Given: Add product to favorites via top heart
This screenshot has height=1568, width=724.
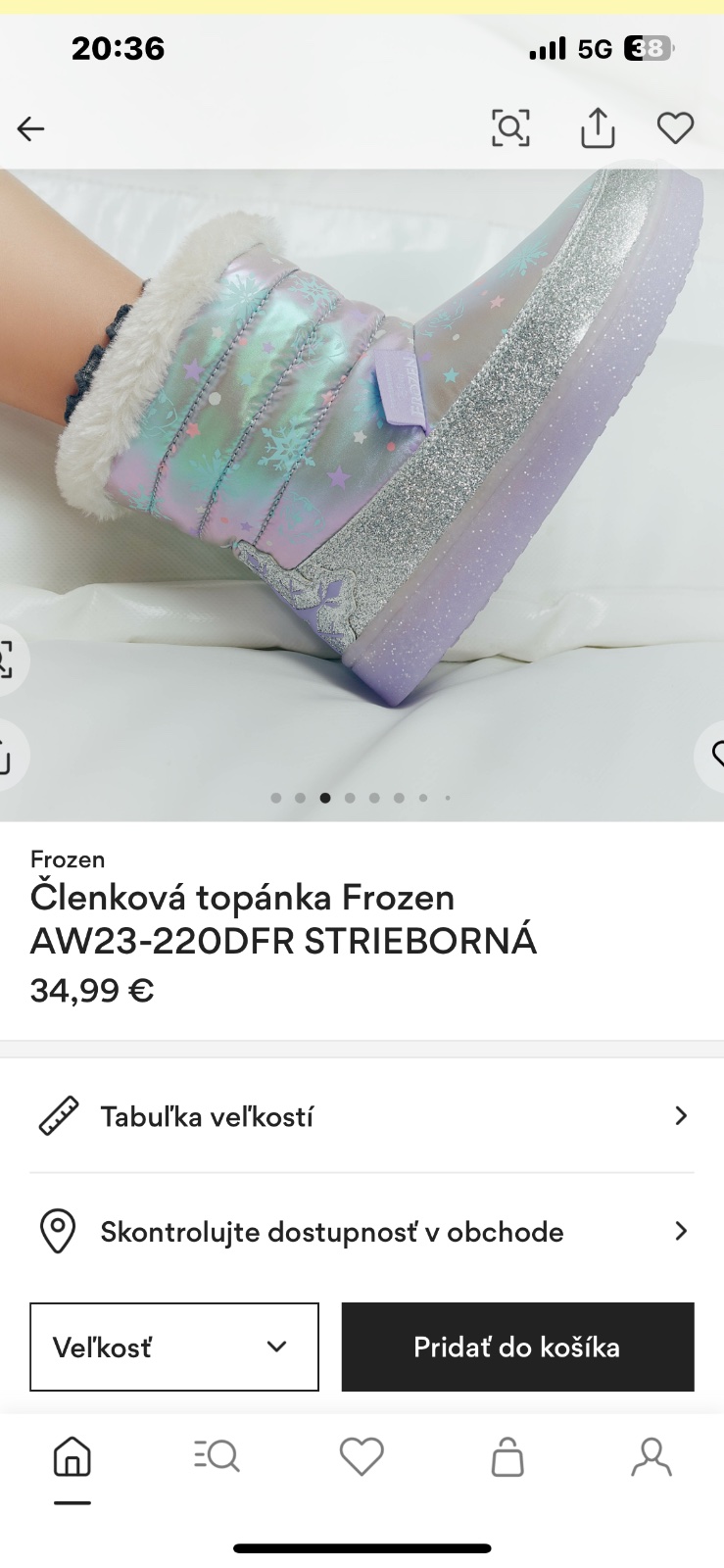Looking at the screenshot, I should (x=675, y=128).
